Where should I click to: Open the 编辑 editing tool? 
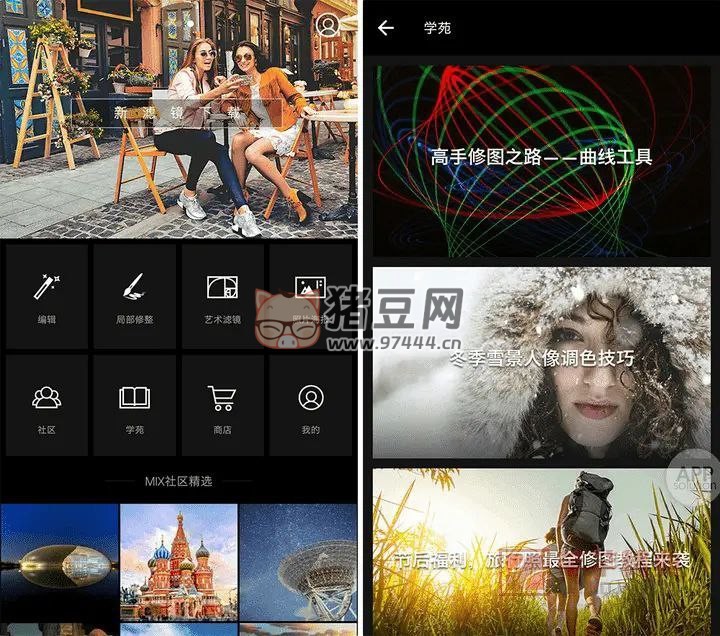point(47,296)
